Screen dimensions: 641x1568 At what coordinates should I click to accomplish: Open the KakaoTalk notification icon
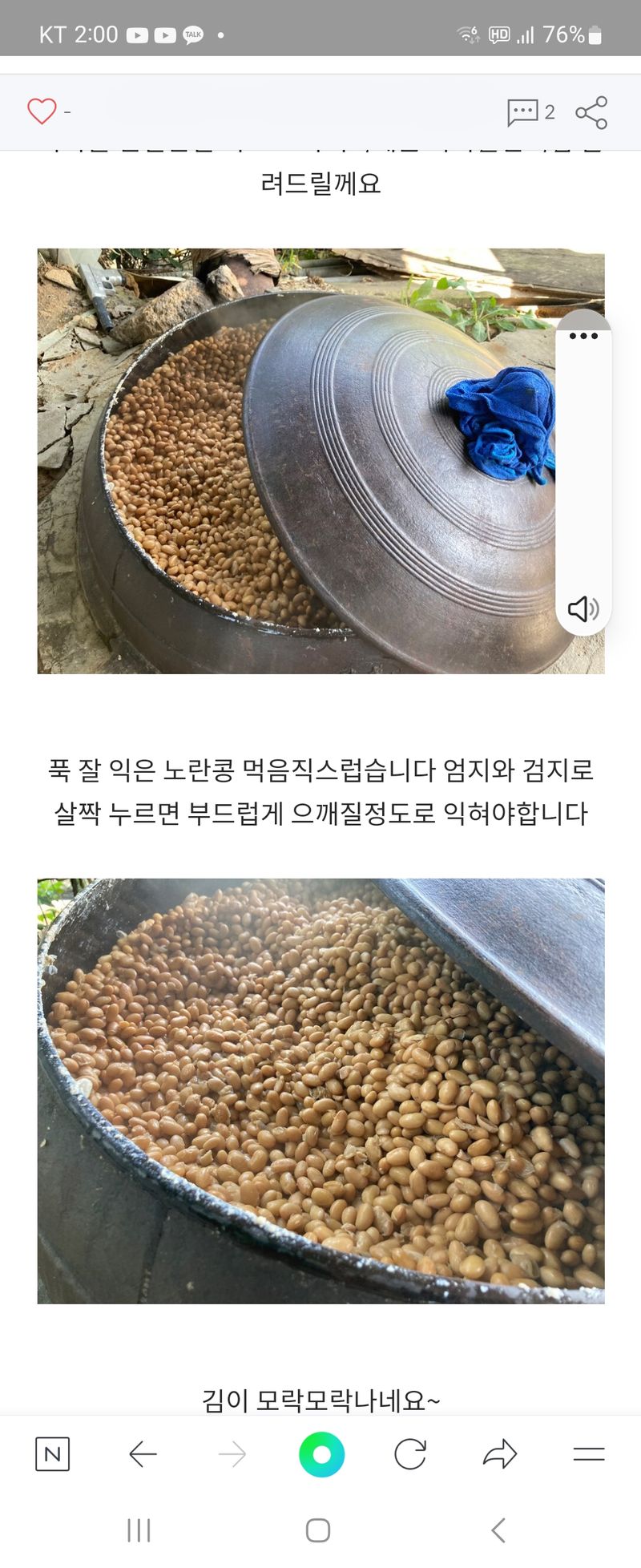(x=191, y=34)
